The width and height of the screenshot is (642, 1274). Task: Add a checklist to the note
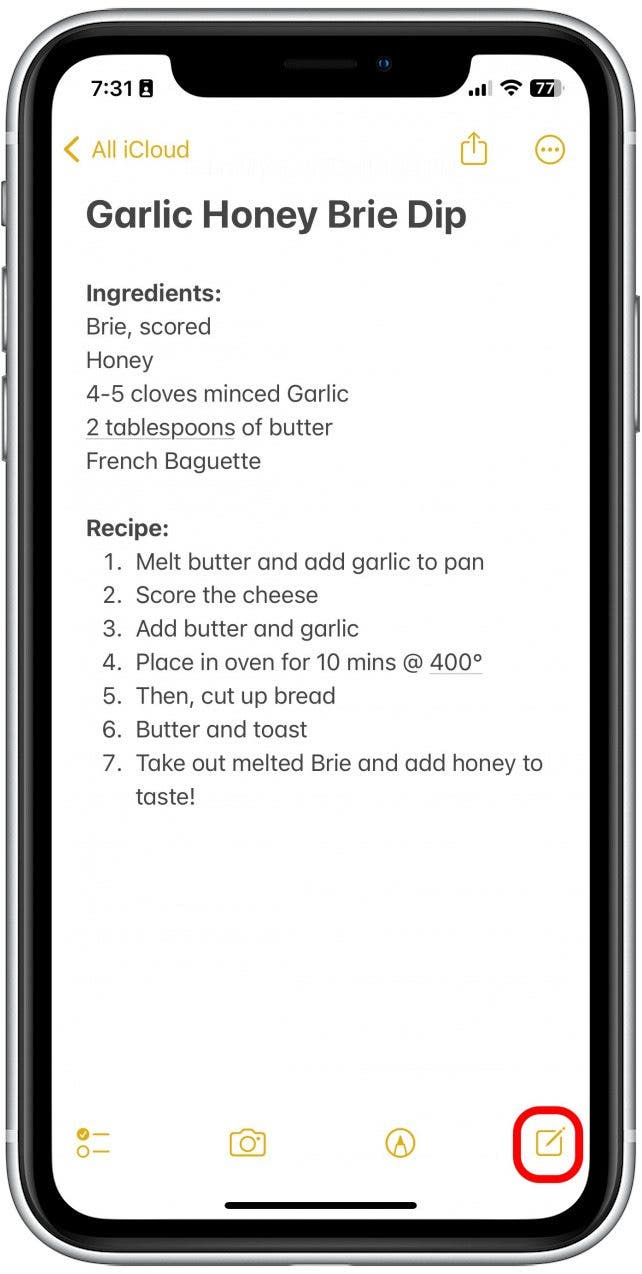coord(93,1143)
